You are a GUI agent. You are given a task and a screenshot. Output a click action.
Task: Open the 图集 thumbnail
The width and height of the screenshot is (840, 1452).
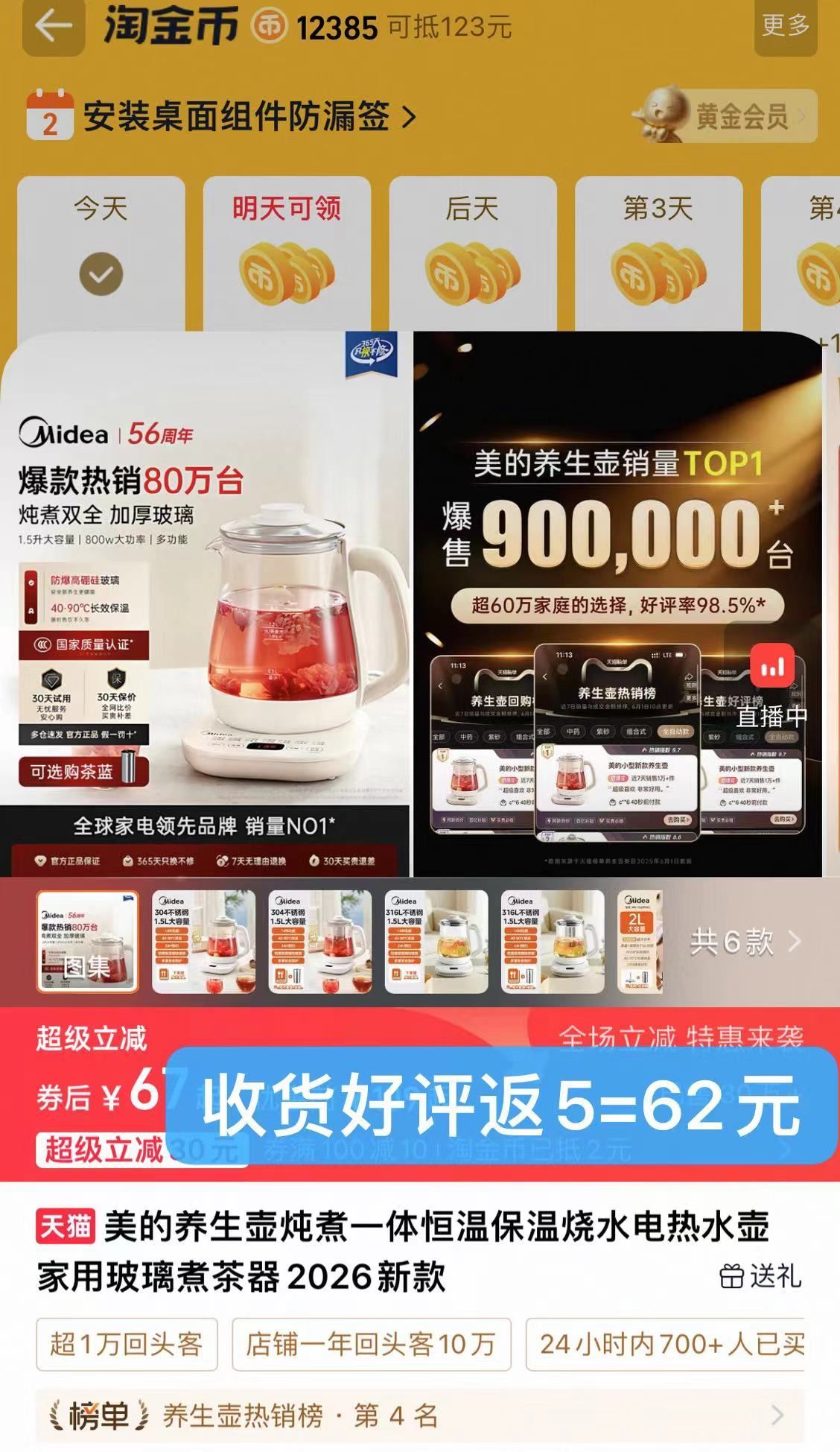pos(88,942)
